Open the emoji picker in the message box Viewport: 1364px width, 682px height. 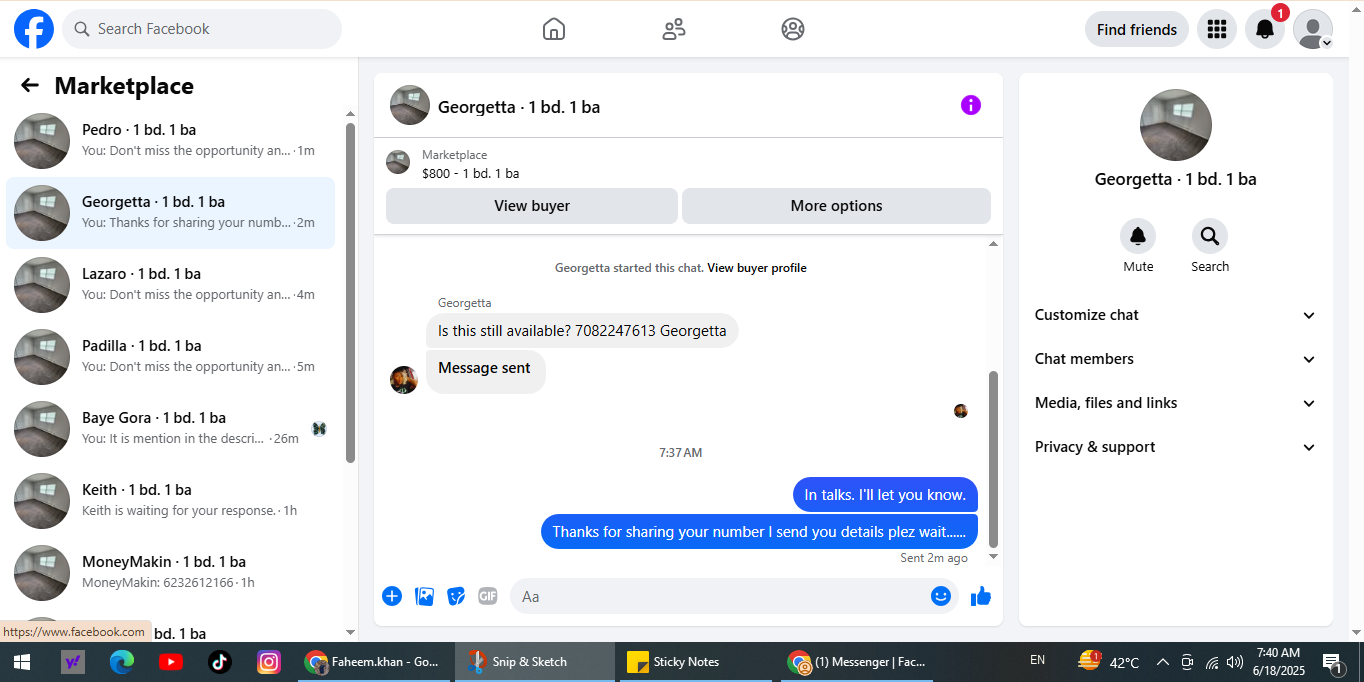(941, 596)
